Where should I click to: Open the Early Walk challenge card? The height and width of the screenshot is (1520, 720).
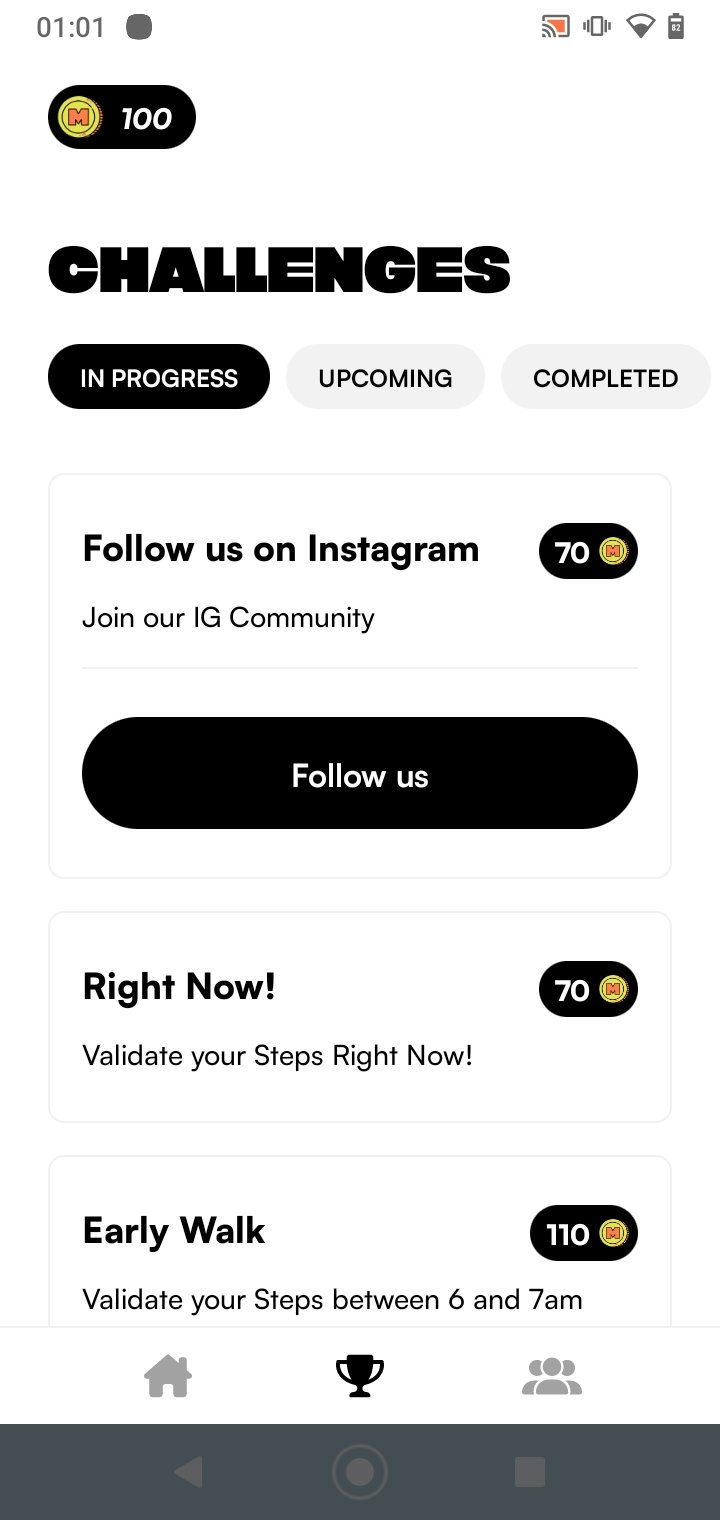pyautogui.click(x=360, y=1242)
